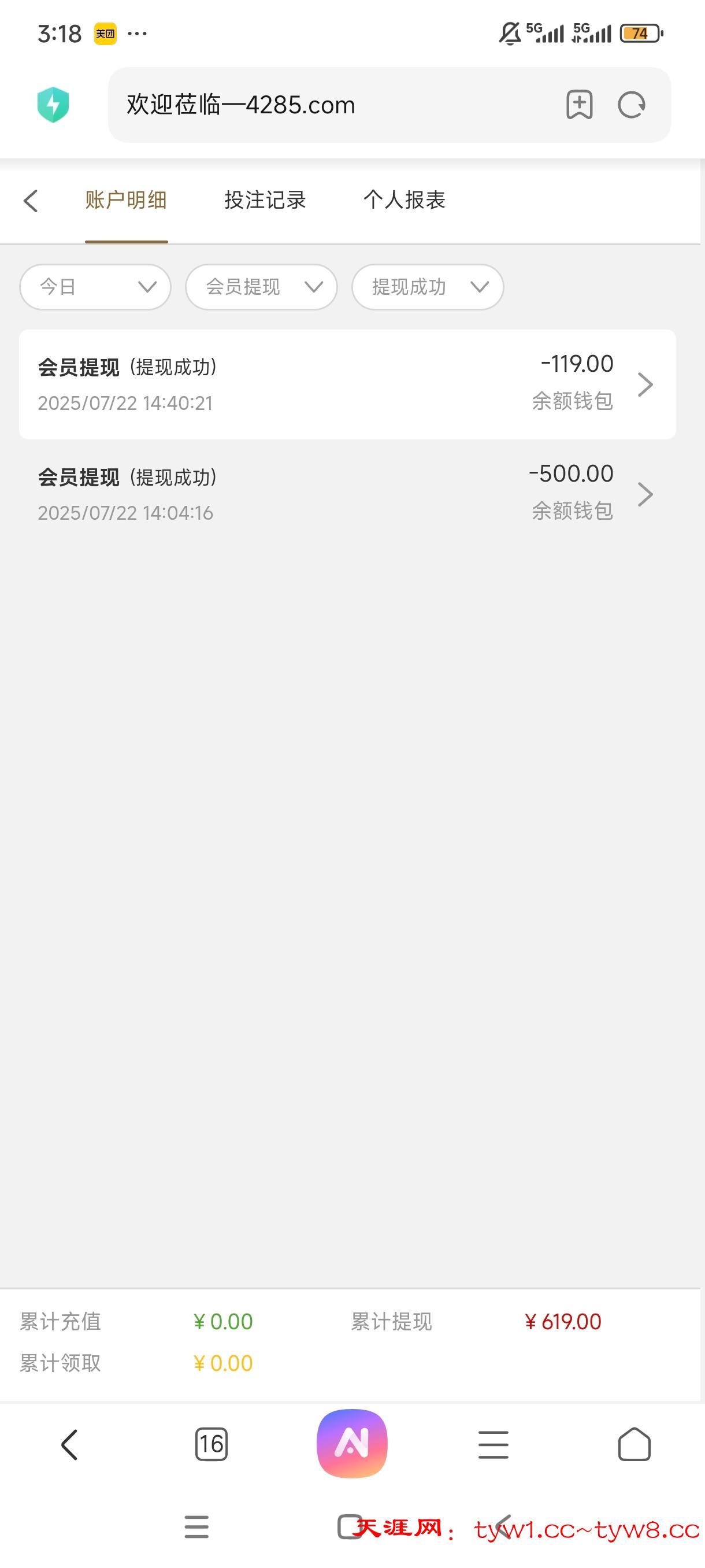This screenshot has width=705, height=1568.
Task: Tap the back chevron next to 账户明细
Action: point(31,201)
